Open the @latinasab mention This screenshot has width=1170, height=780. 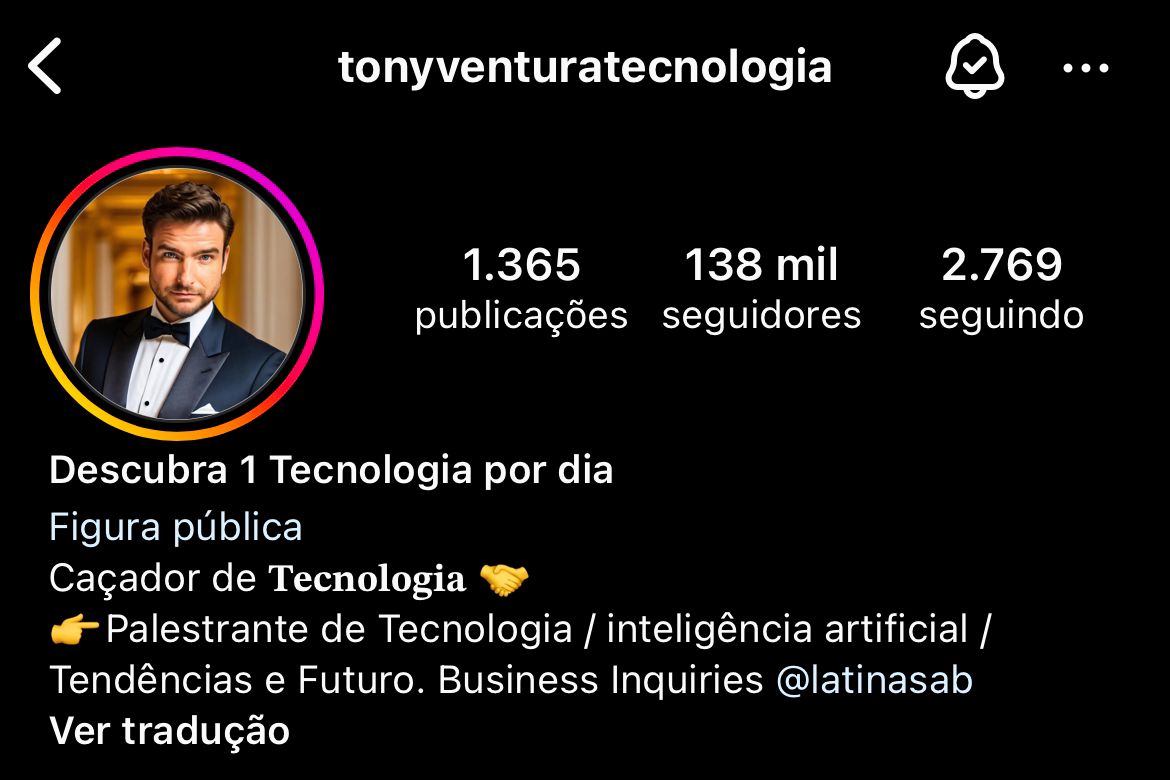pyautogui.click(x=874, y=681)
